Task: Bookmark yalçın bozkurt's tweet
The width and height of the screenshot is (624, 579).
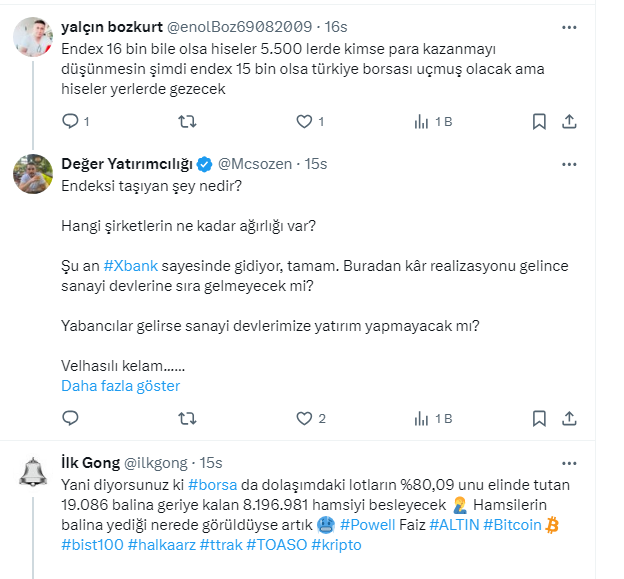Action: click(539, 121)
